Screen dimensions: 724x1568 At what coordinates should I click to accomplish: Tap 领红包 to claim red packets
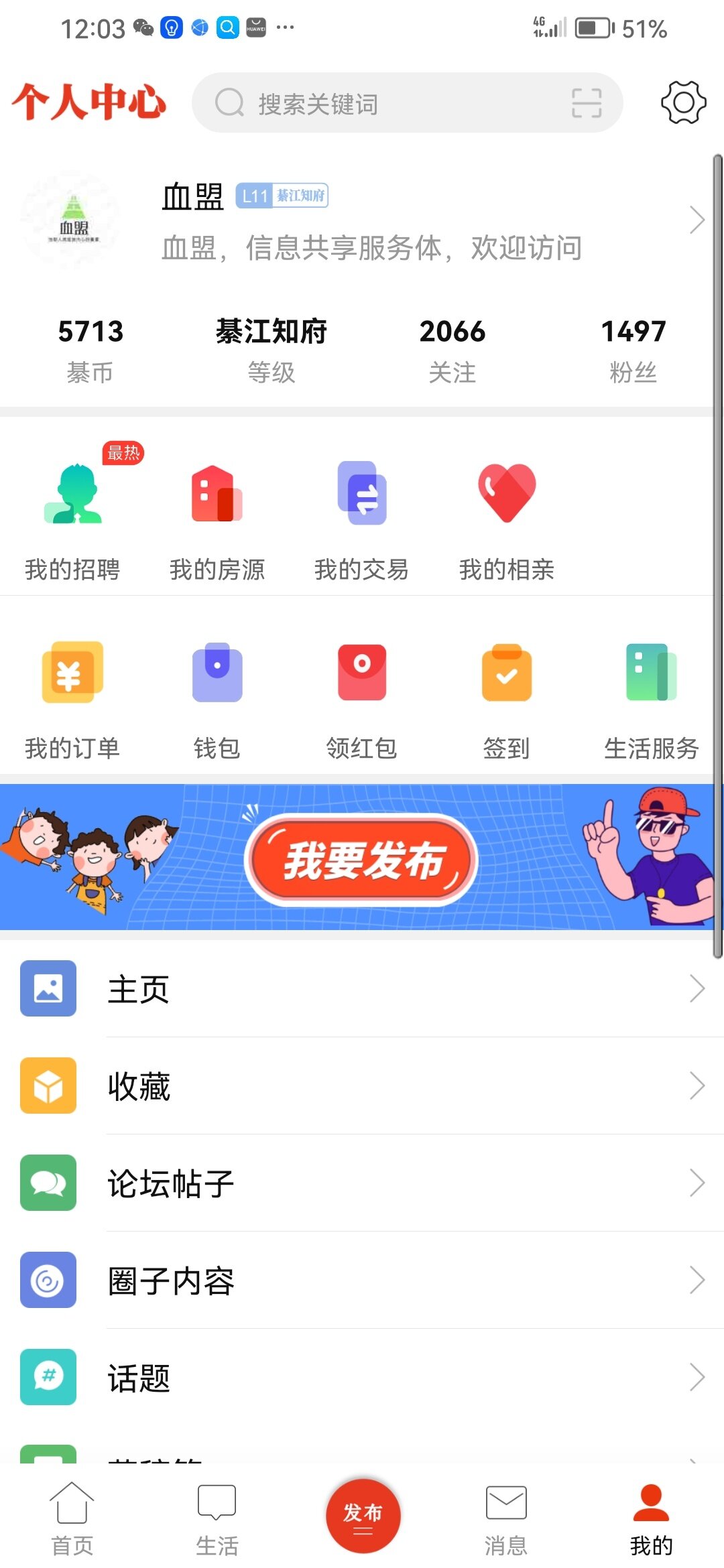(361, 697)
